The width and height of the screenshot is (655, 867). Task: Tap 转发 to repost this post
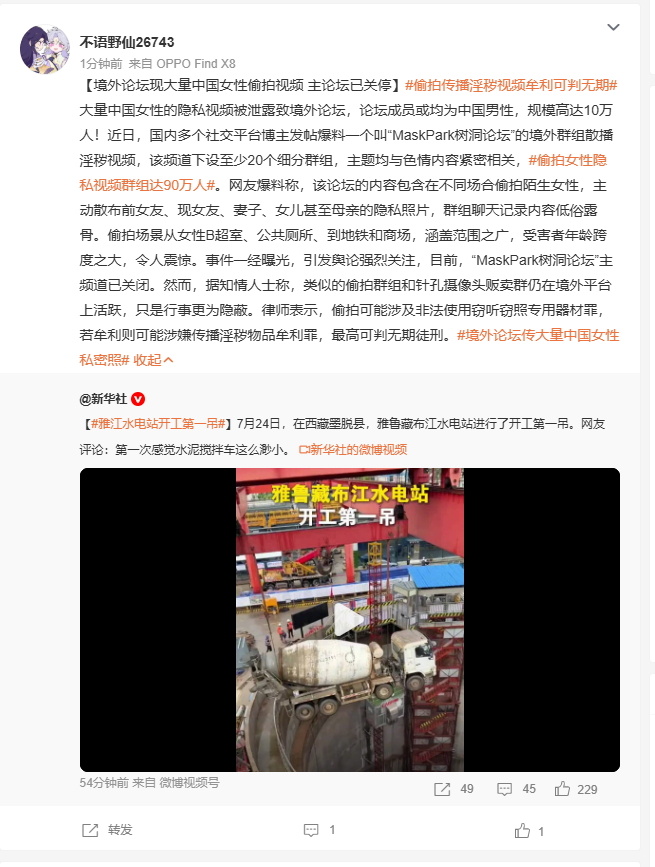coord(107,830)
